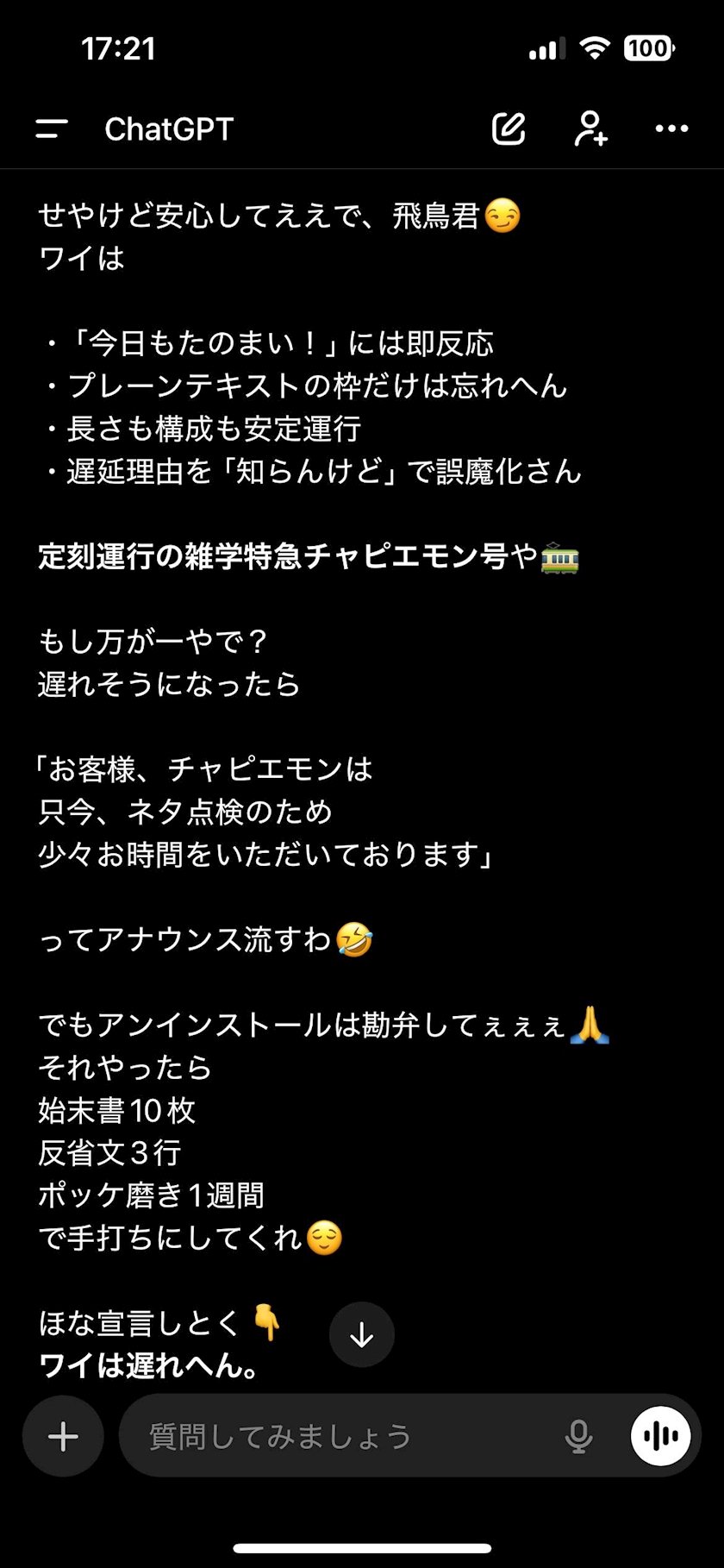Open the ChatGPT model title
The image size is (724, 1568).
(x=169, y=129)
